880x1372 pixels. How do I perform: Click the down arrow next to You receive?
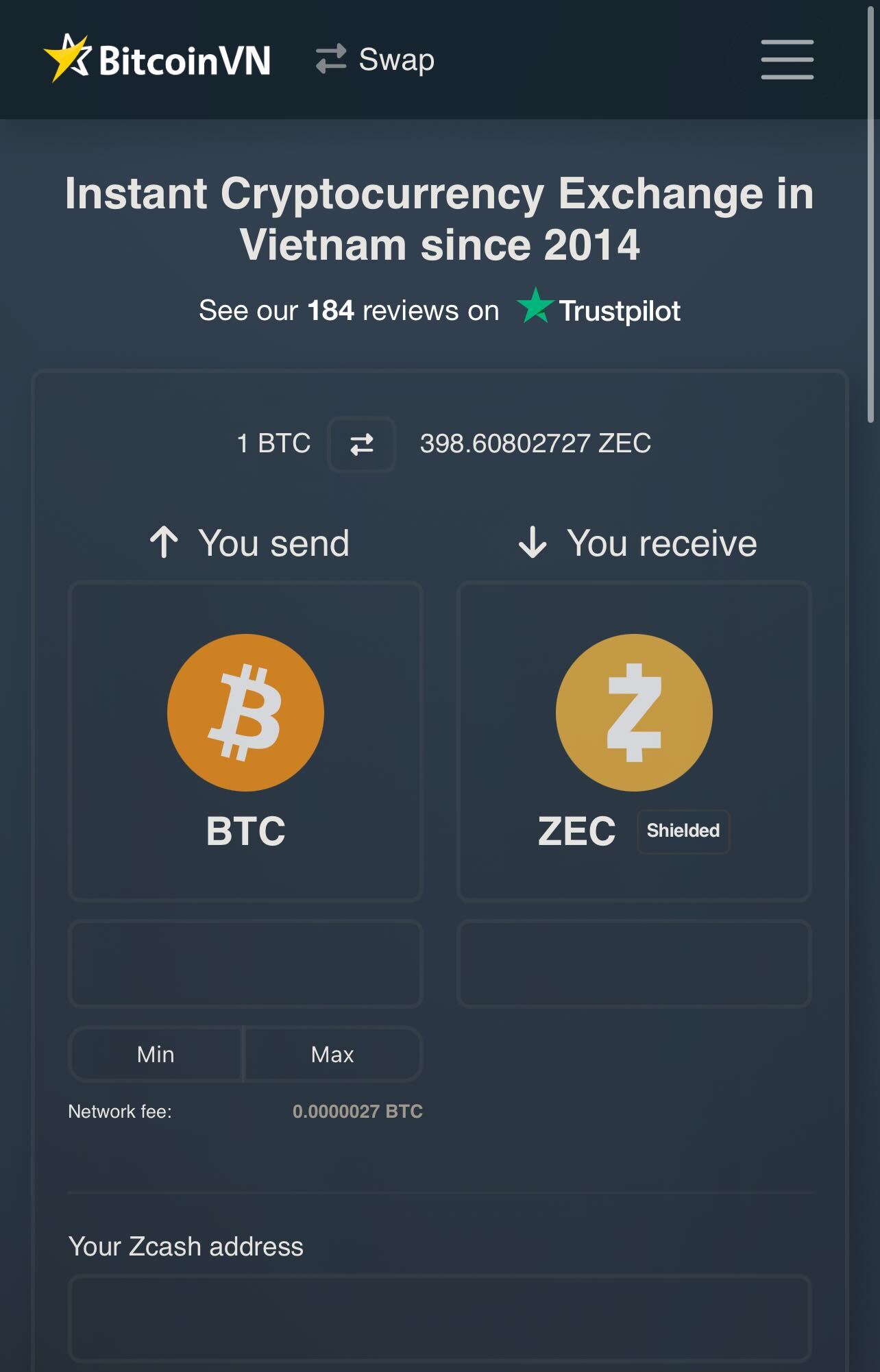click(533, 542)
